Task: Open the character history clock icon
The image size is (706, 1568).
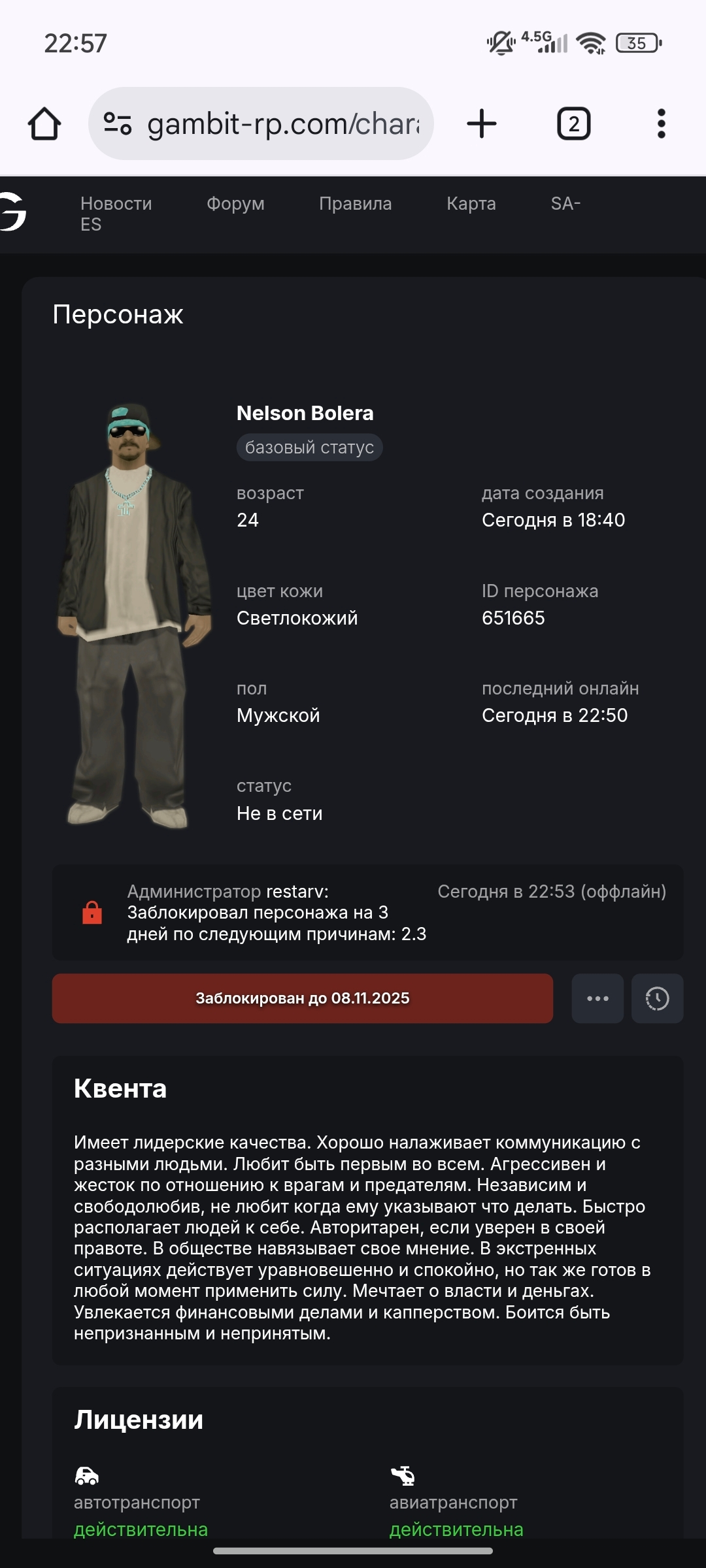Action: [x=657, y=998]
